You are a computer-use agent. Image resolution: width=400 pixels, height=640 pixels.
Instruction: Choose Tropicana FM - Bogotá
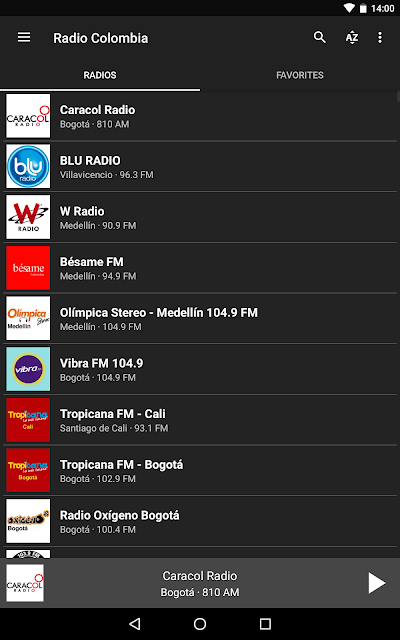coord(200,470)
